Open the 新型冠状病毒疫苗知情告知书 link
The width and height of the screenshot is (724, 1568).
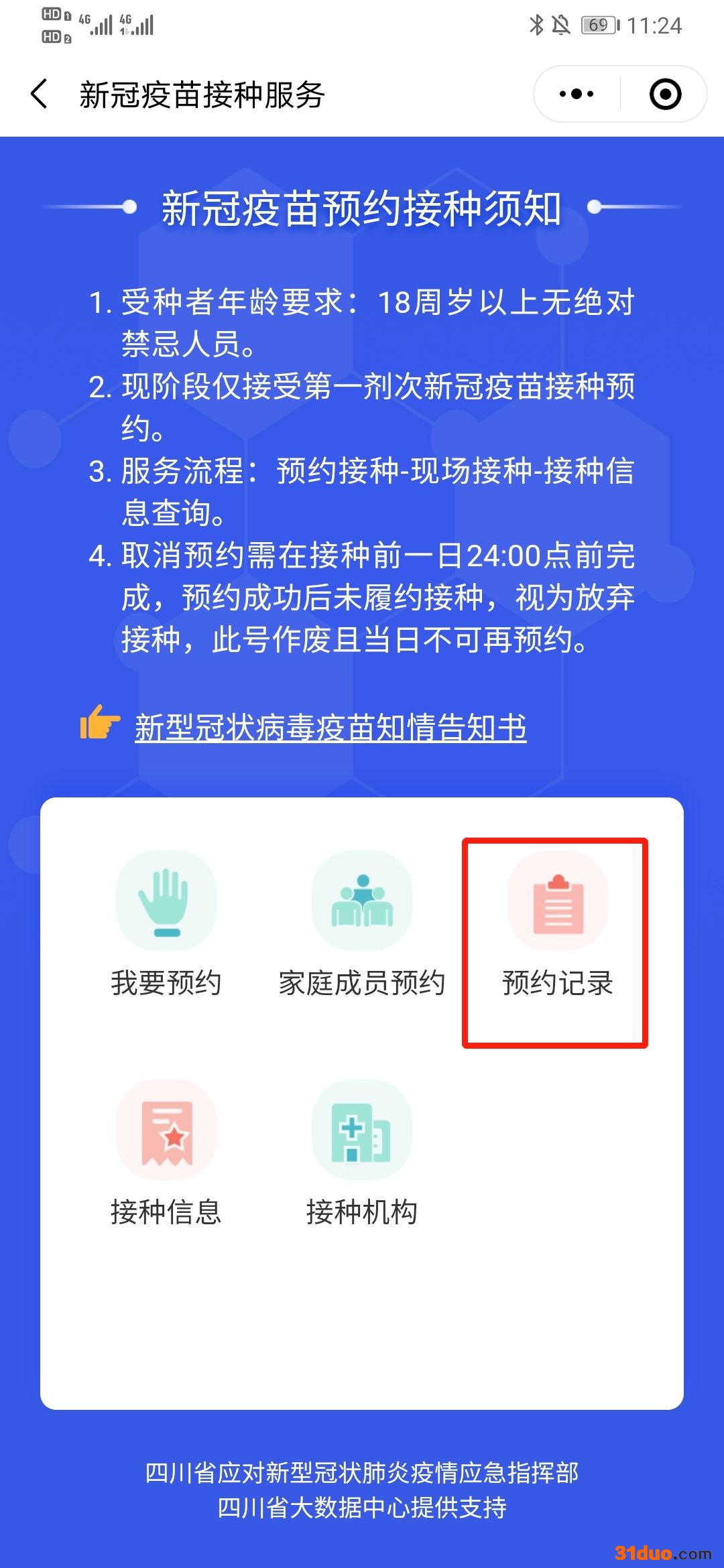click(330, 727)
